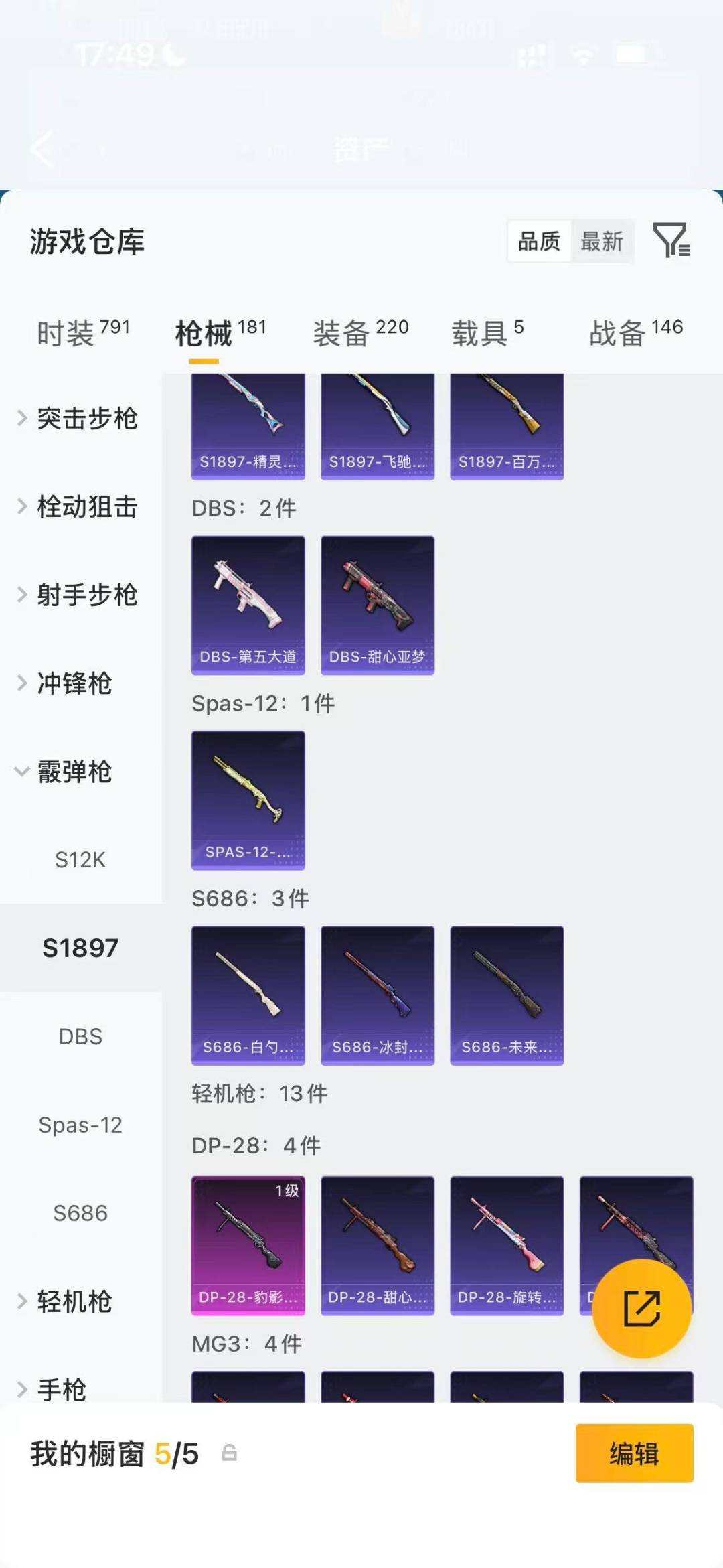Select the S12K category
Screen dimensions: 723x1568
[80, 860]
